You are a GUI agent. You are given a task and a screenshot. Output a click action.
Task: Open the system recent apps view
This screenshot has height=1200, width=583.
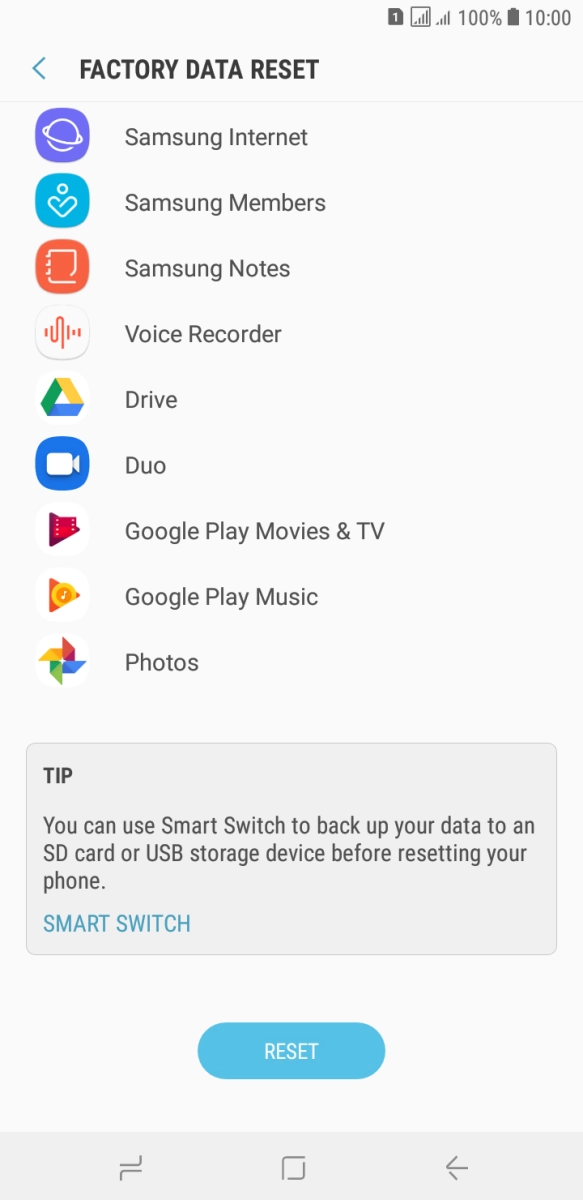coord(130,1167)
